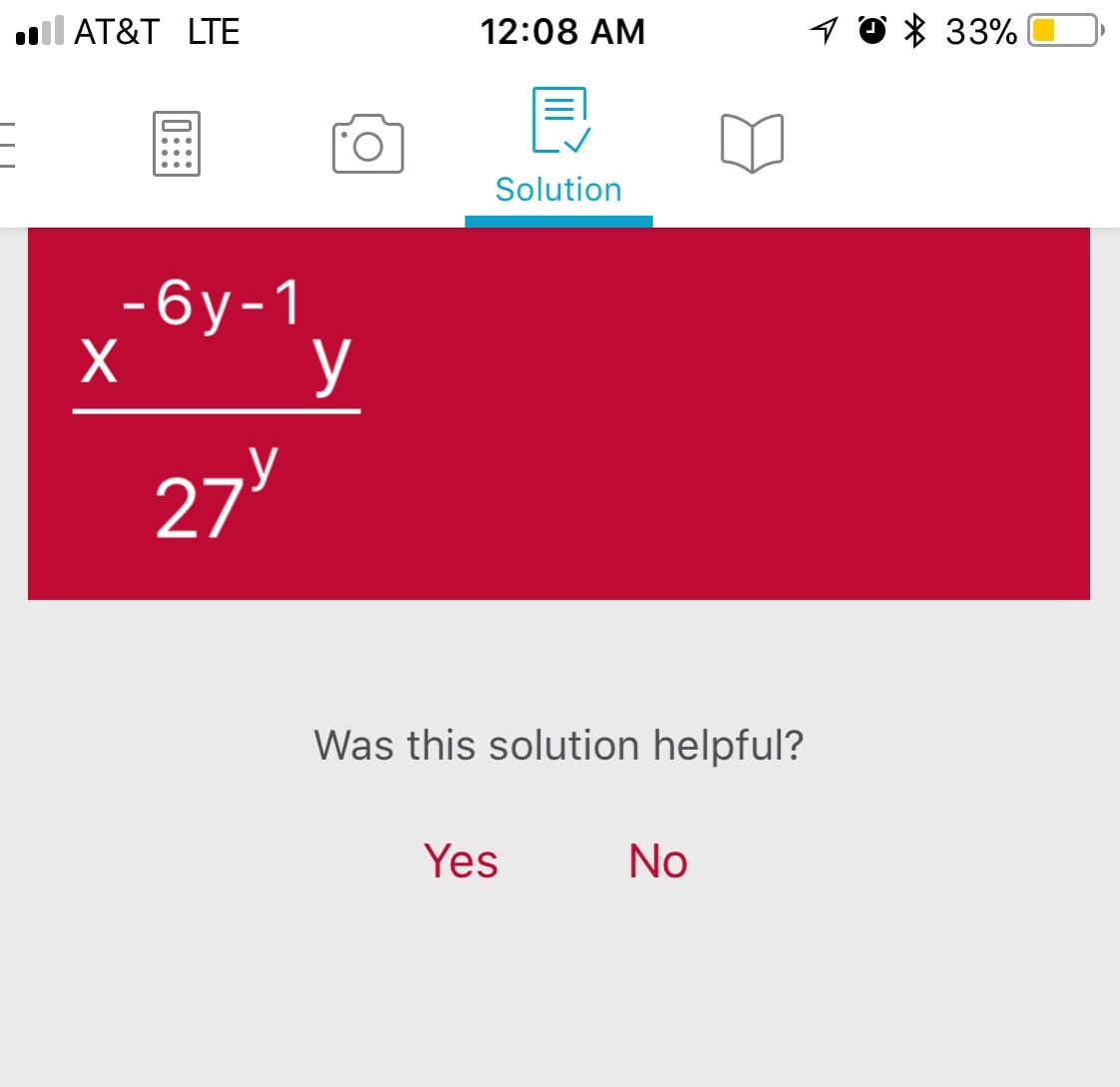Open the textbook tab

[x=752, y=144]
